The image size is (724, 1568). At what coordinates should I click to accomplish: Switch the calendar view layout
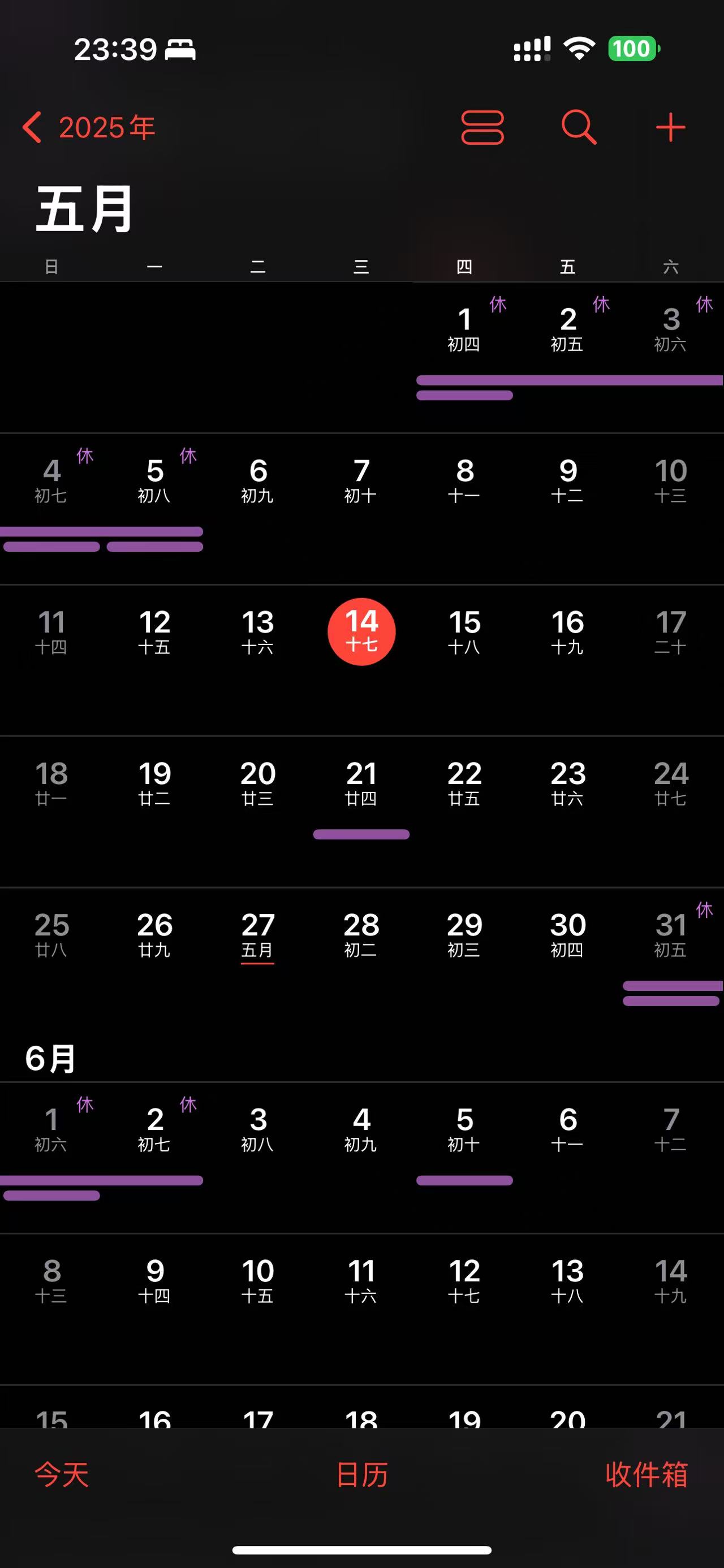click(x=482, y=128)
